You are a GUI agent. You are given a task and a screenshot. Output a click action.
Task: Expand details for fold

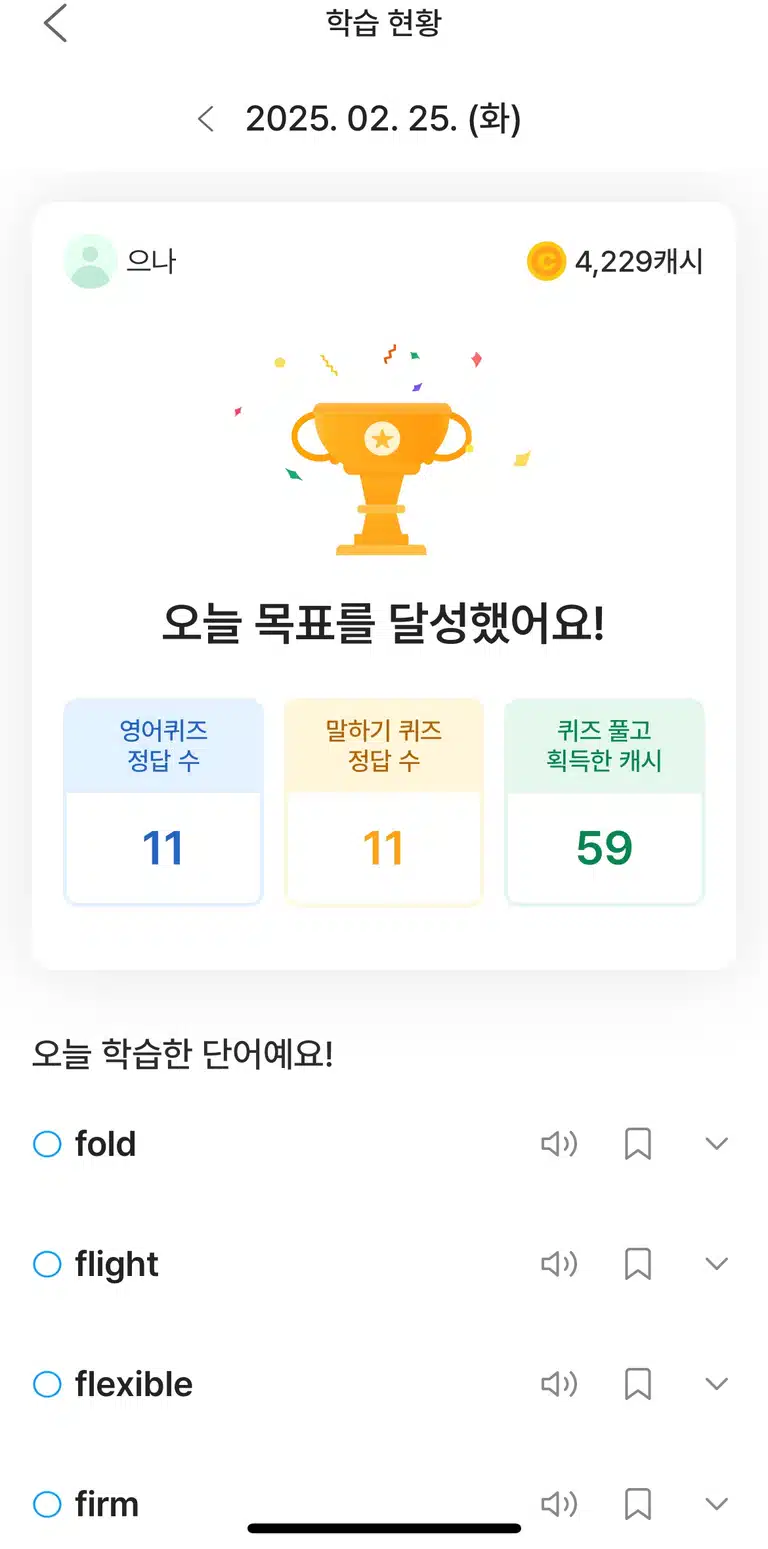tap(716, 1144)
